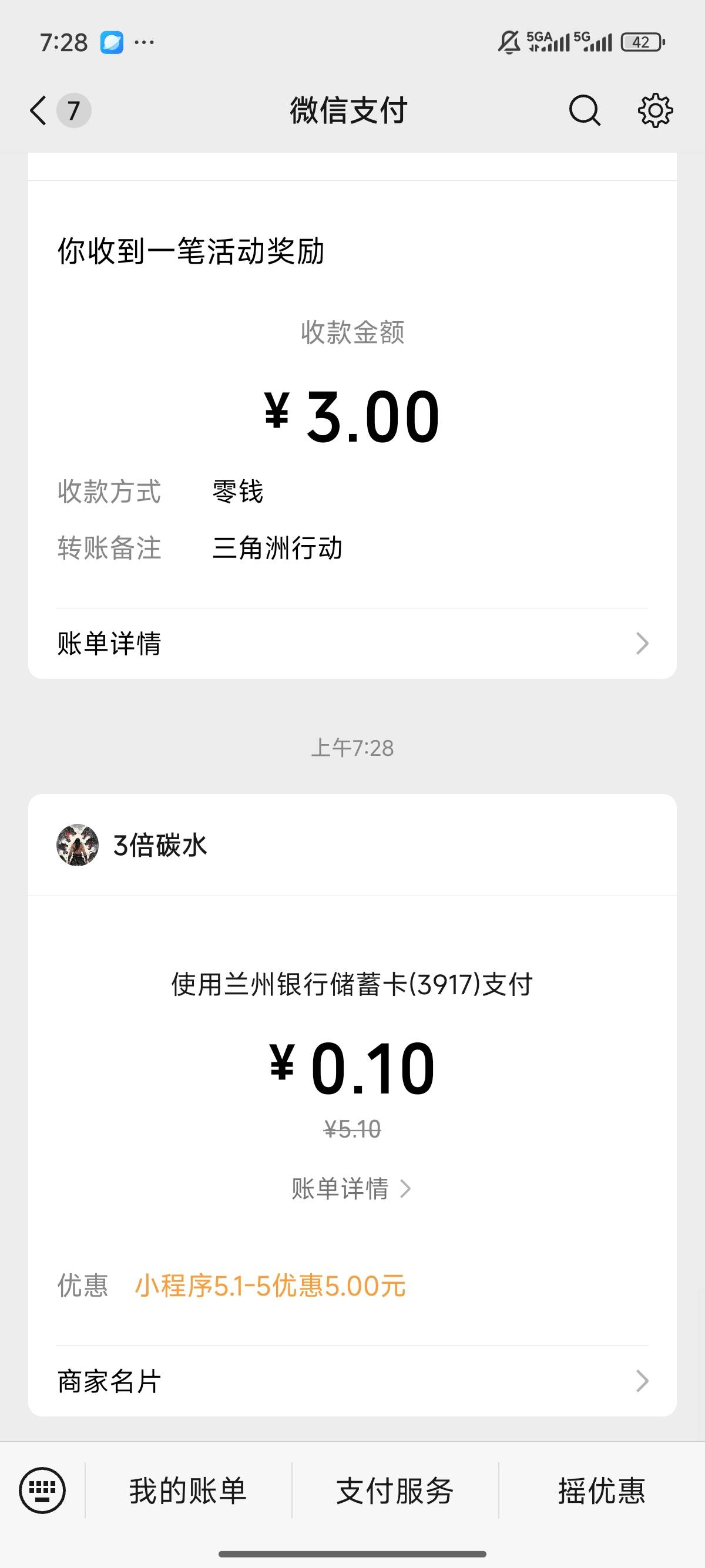Switch to keyboard input mode

click(x=42, y=1490)
